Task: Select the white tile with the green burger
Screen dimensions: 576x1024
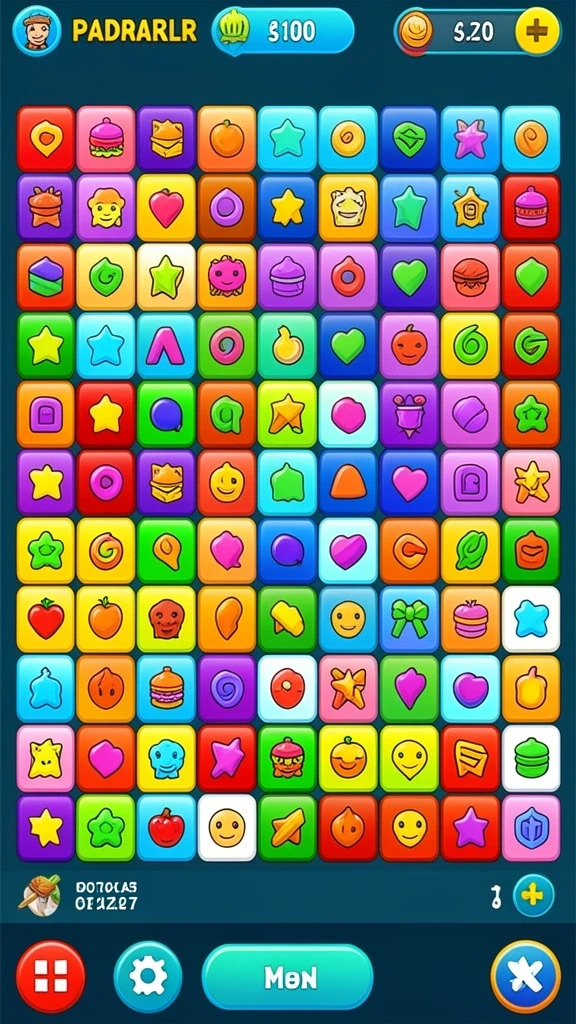Action: point(530,758)
